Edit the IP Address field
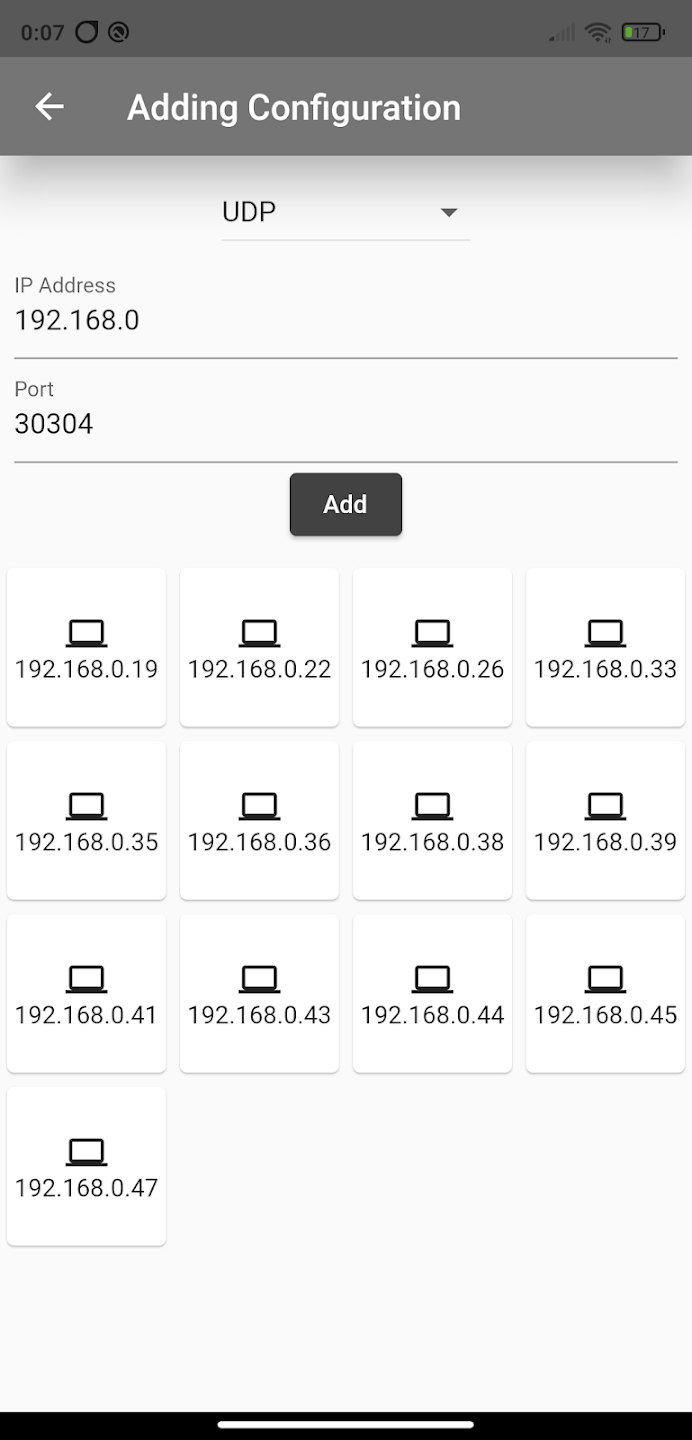This screenshot has height=1440, width=692. pos(346,314)
